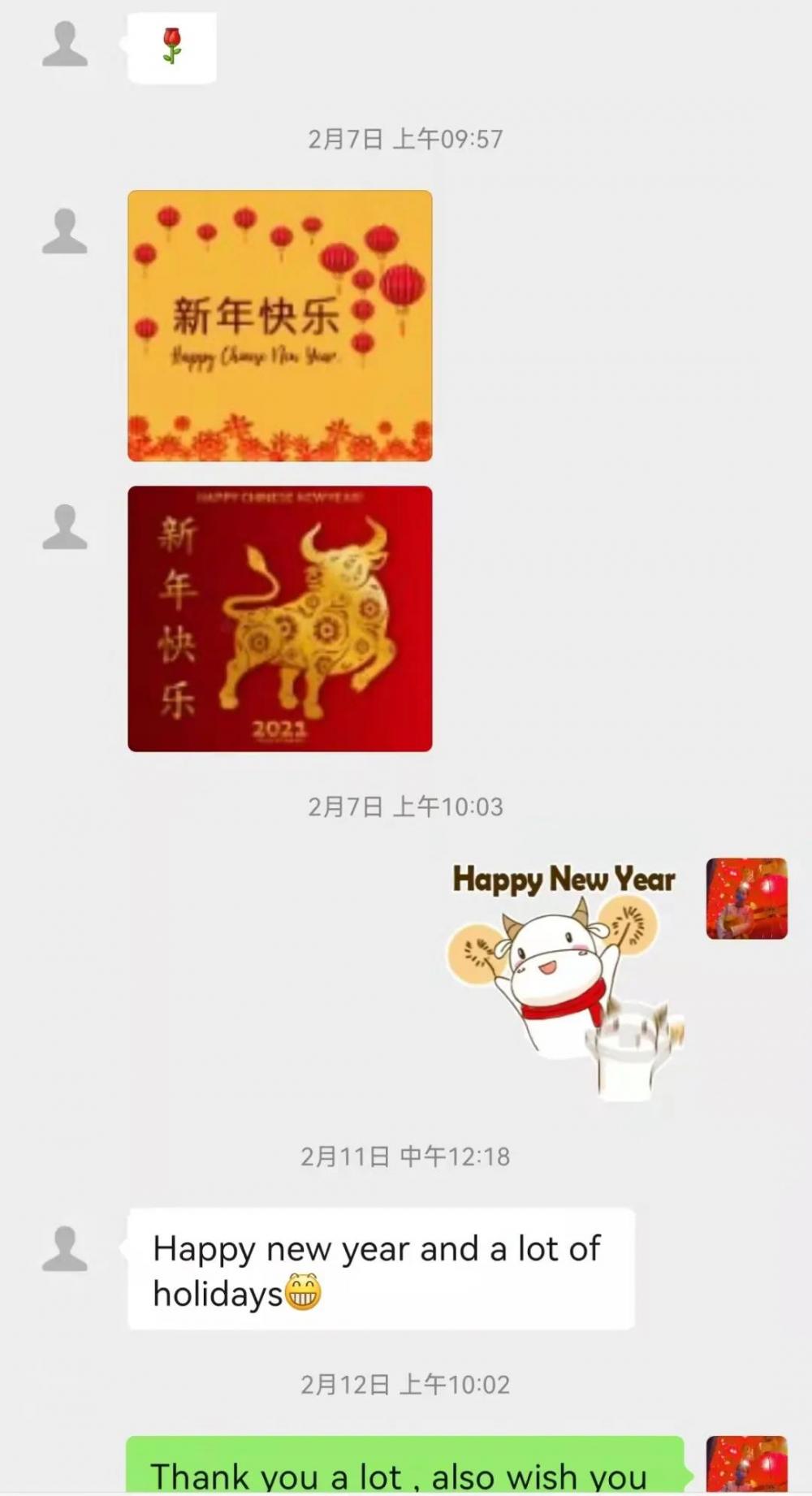Open contact avatar beside the rose message
This screenshot has height=1496, width=812.
[x=65, y=44]
